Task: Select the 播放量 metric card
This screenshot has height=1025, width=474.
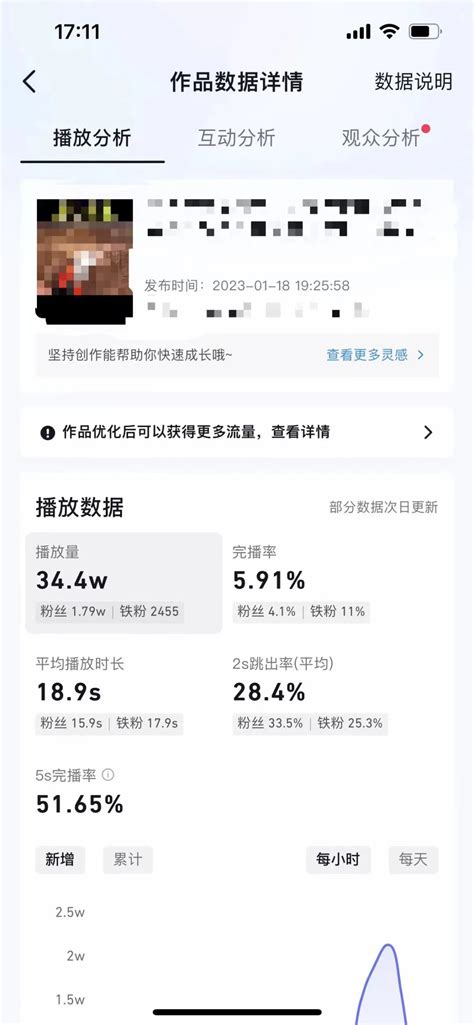Action: (124, 583)
